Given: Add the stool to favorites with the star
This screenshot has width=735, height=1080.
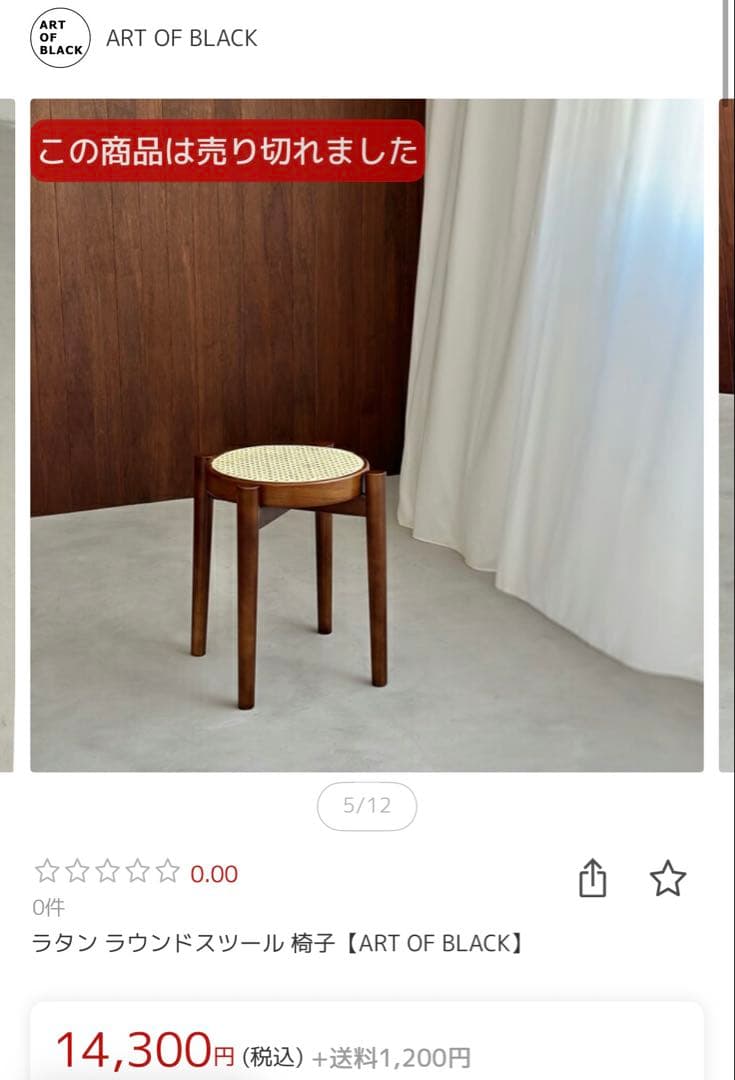Looking at the screenshot, I should (668, 878).
